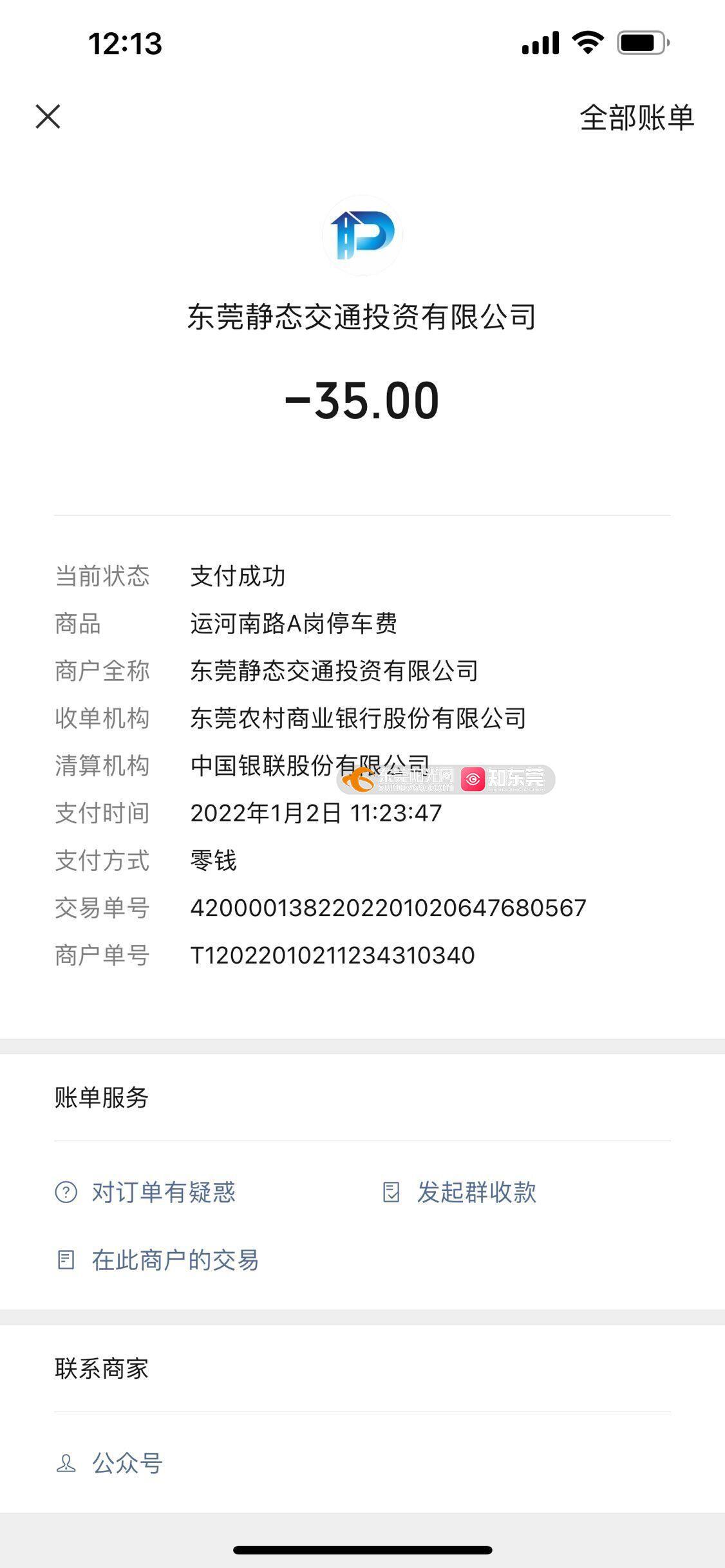Image resolution: width=725 pixels, height=1568 pixels.
Task: Tap 对订单有疑惑 for order help
Action: [146, 1192]
